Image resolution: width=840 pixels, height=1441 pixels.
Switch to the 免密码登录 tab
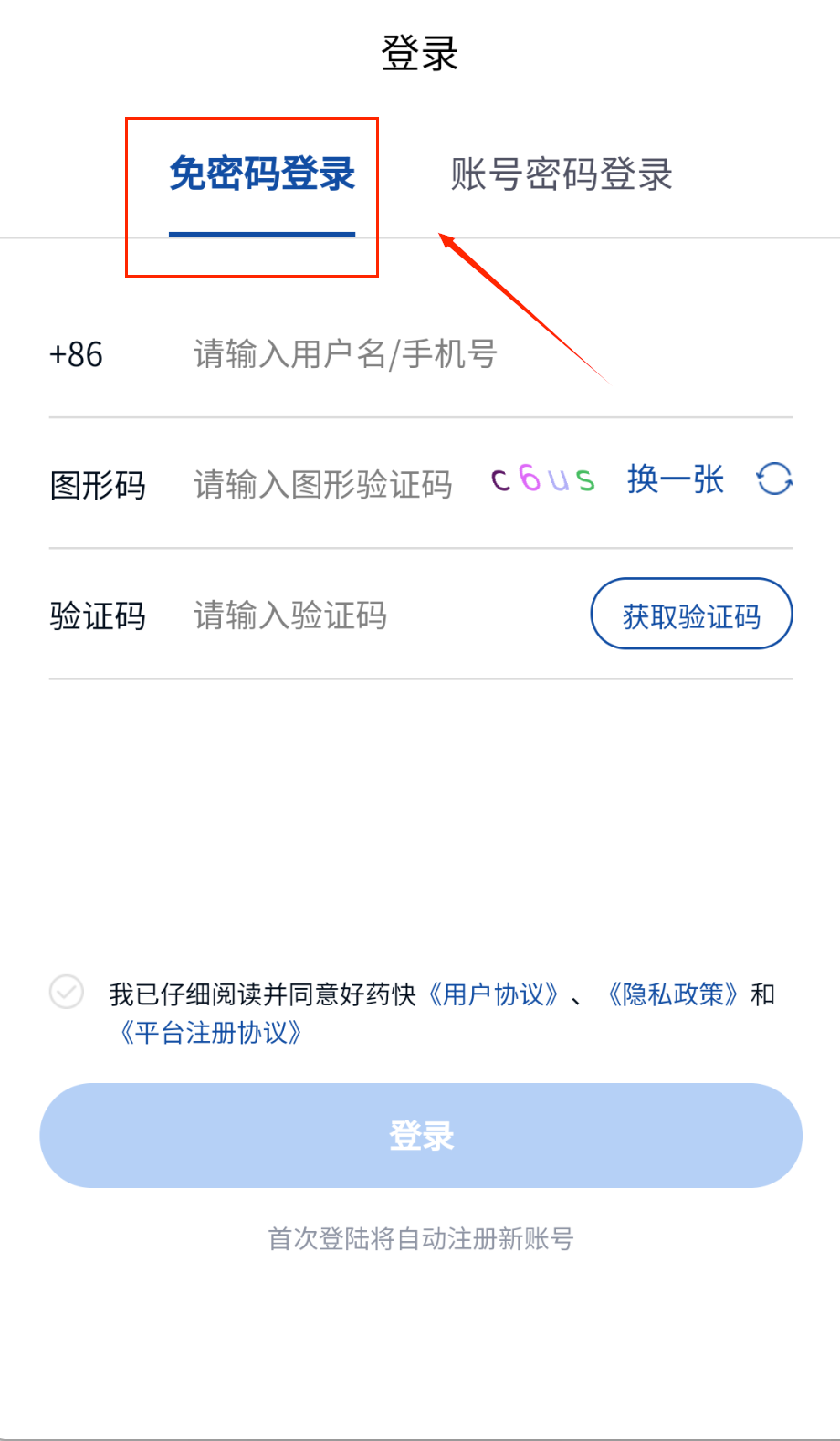(x=262, y=174)
